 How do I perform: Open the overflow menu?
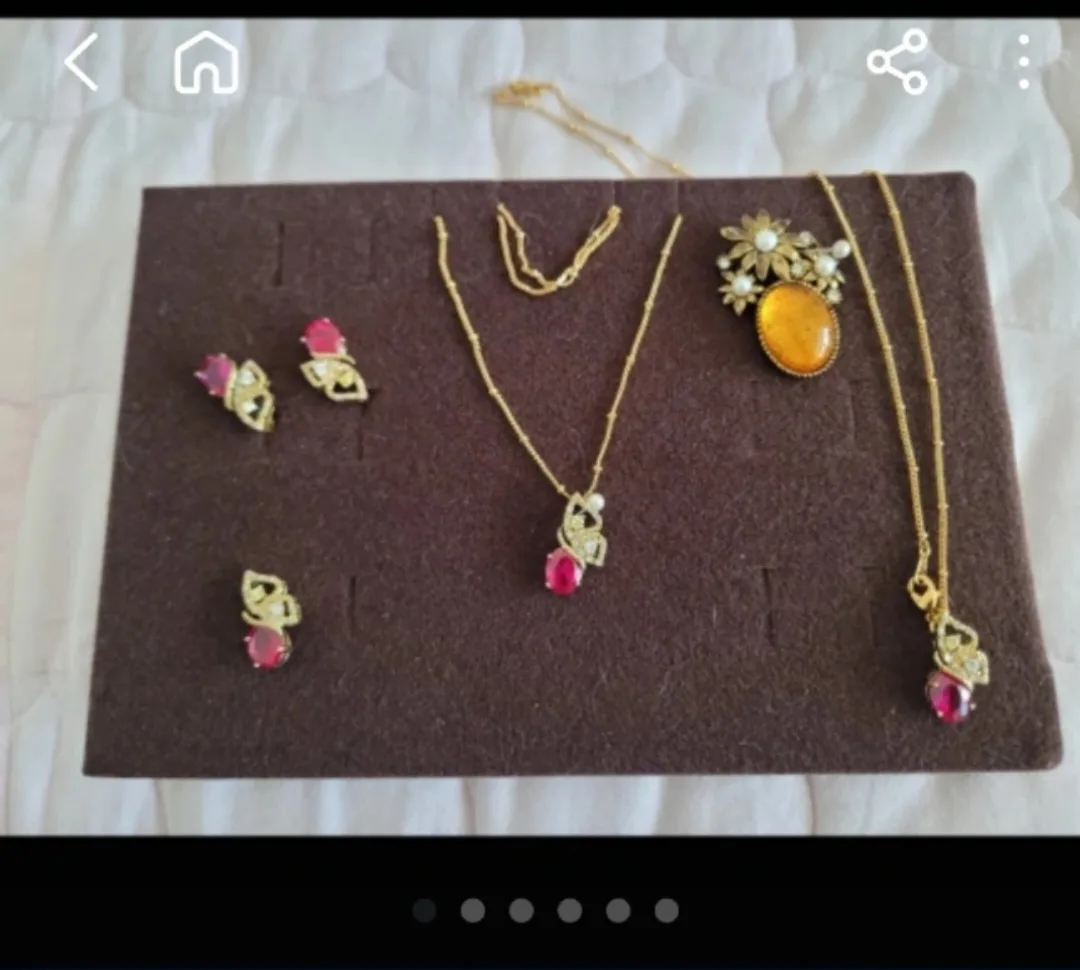1023,62
